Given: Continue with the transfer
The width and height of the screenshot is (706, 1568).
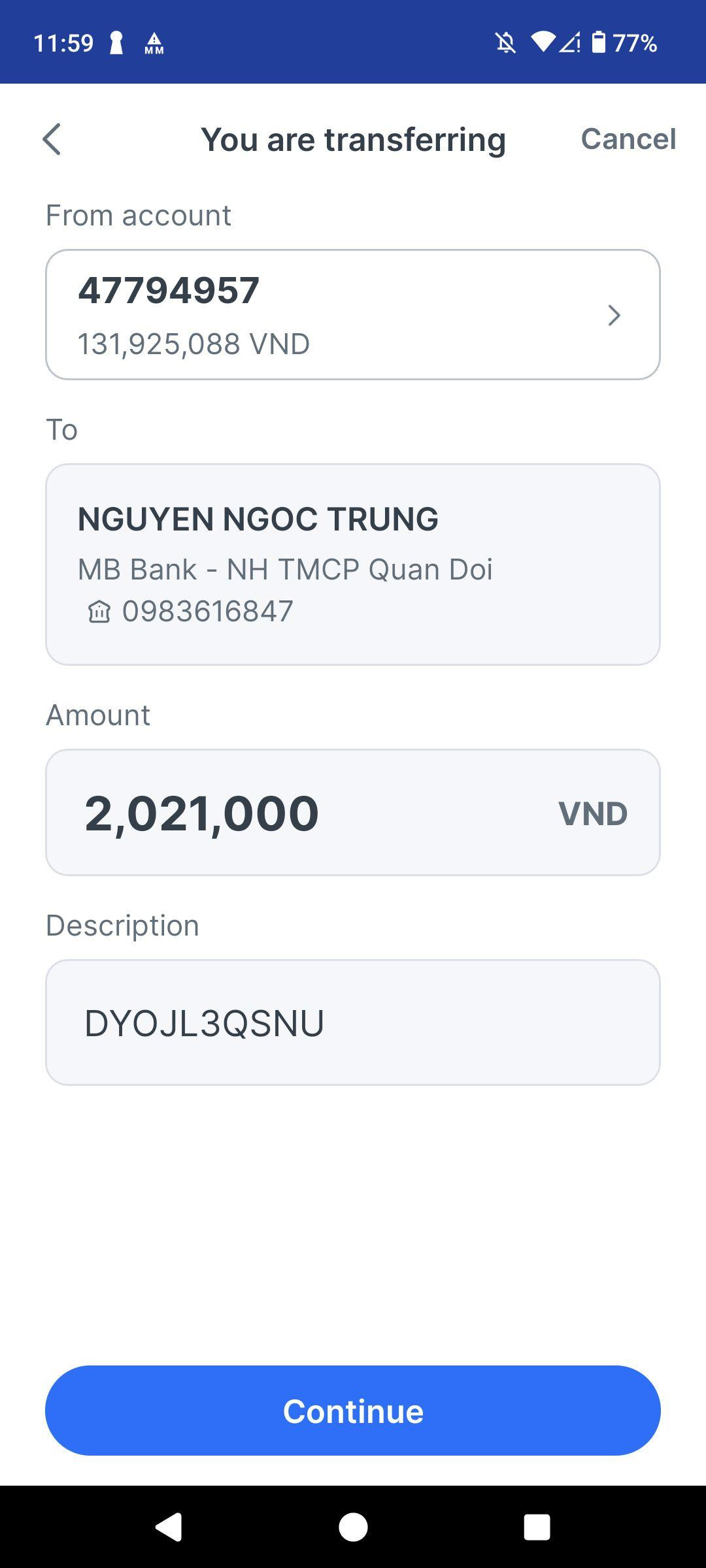Looking at the screenshot, I should [352, 1411].
